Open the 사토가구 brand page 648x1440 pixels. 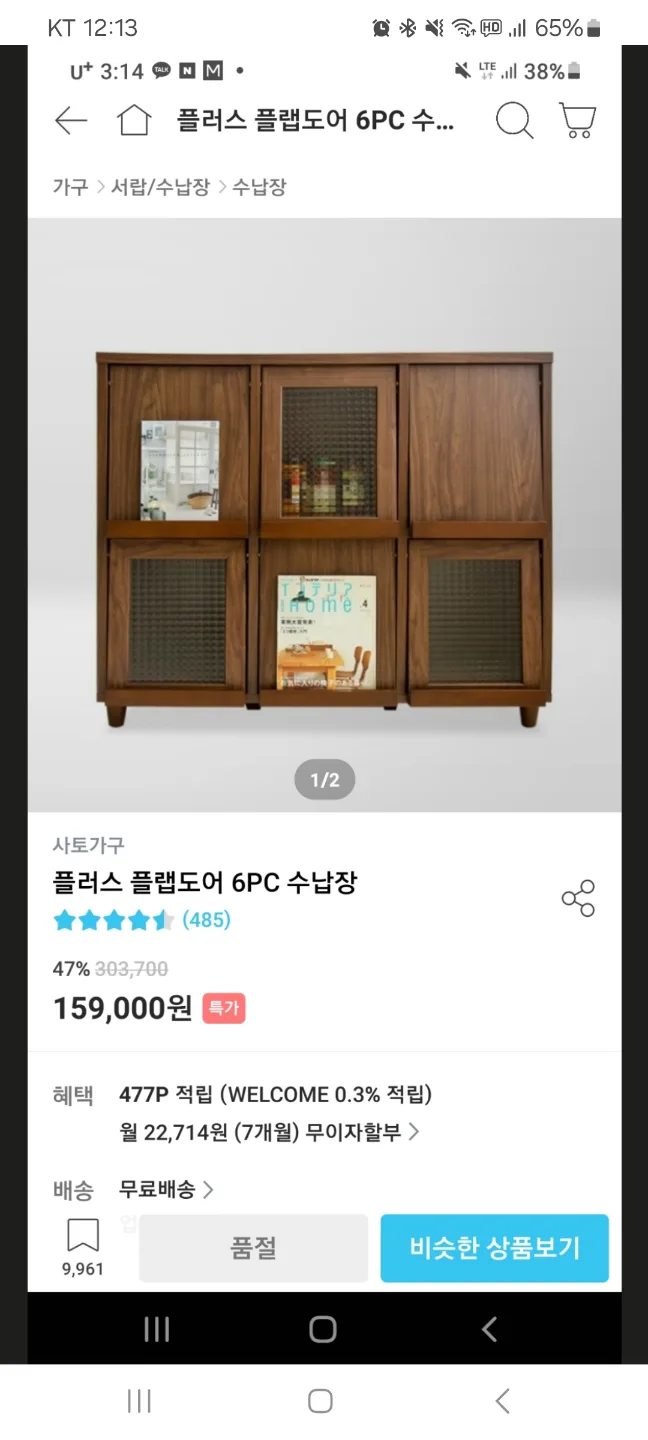pyautogui.click(x=88, y=845)
